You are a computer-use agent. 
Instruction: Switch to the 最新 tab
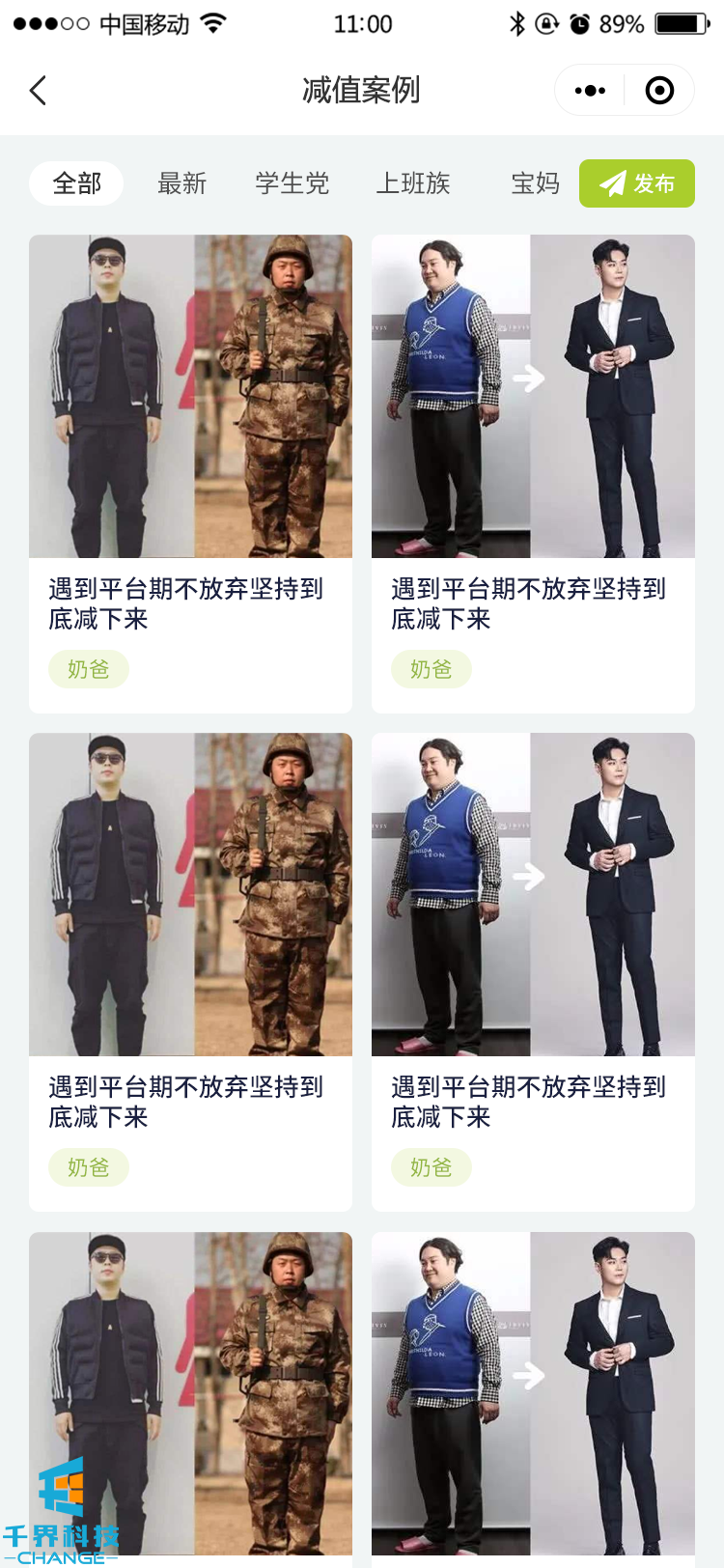click(181, 183)
